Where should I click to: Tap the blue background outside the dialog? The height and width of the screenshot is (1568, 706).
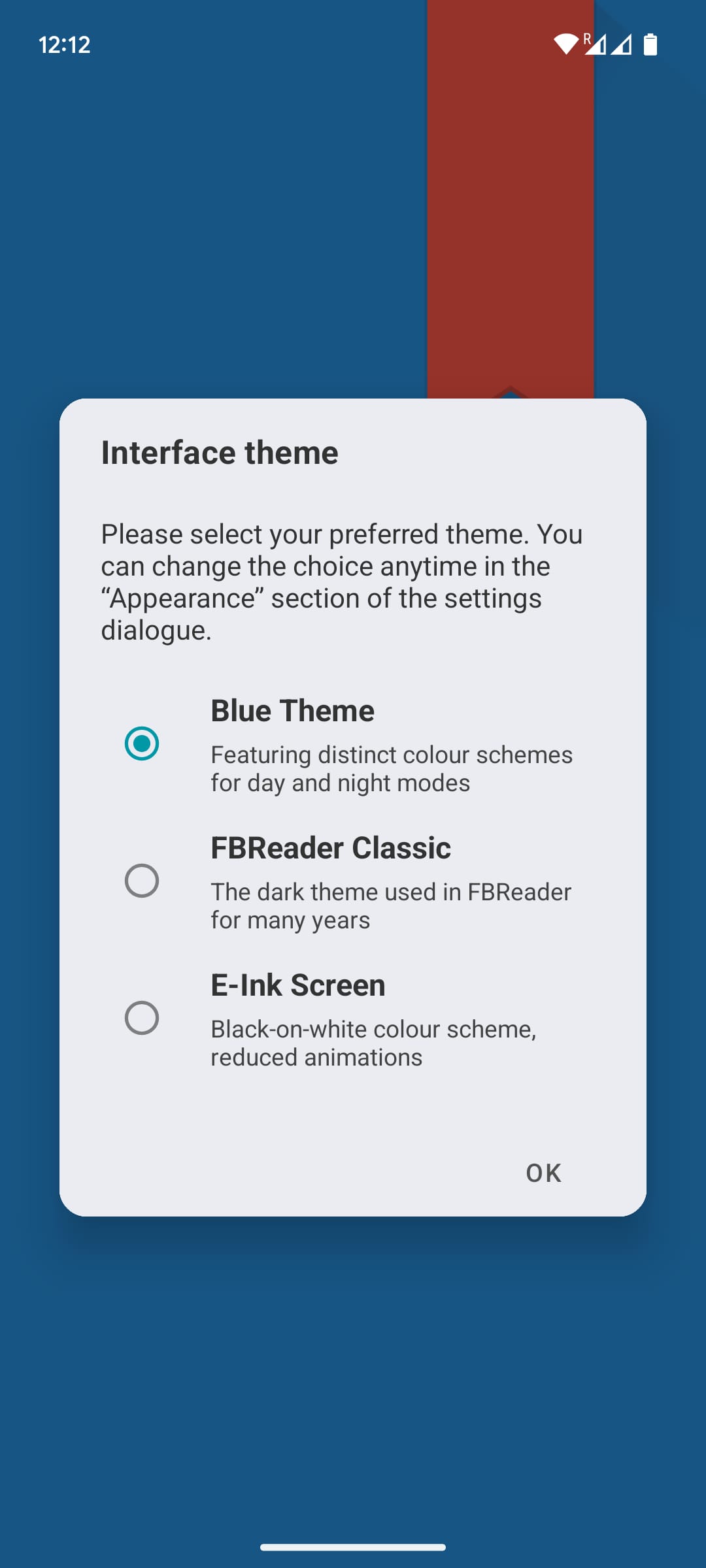[196, 1372]
